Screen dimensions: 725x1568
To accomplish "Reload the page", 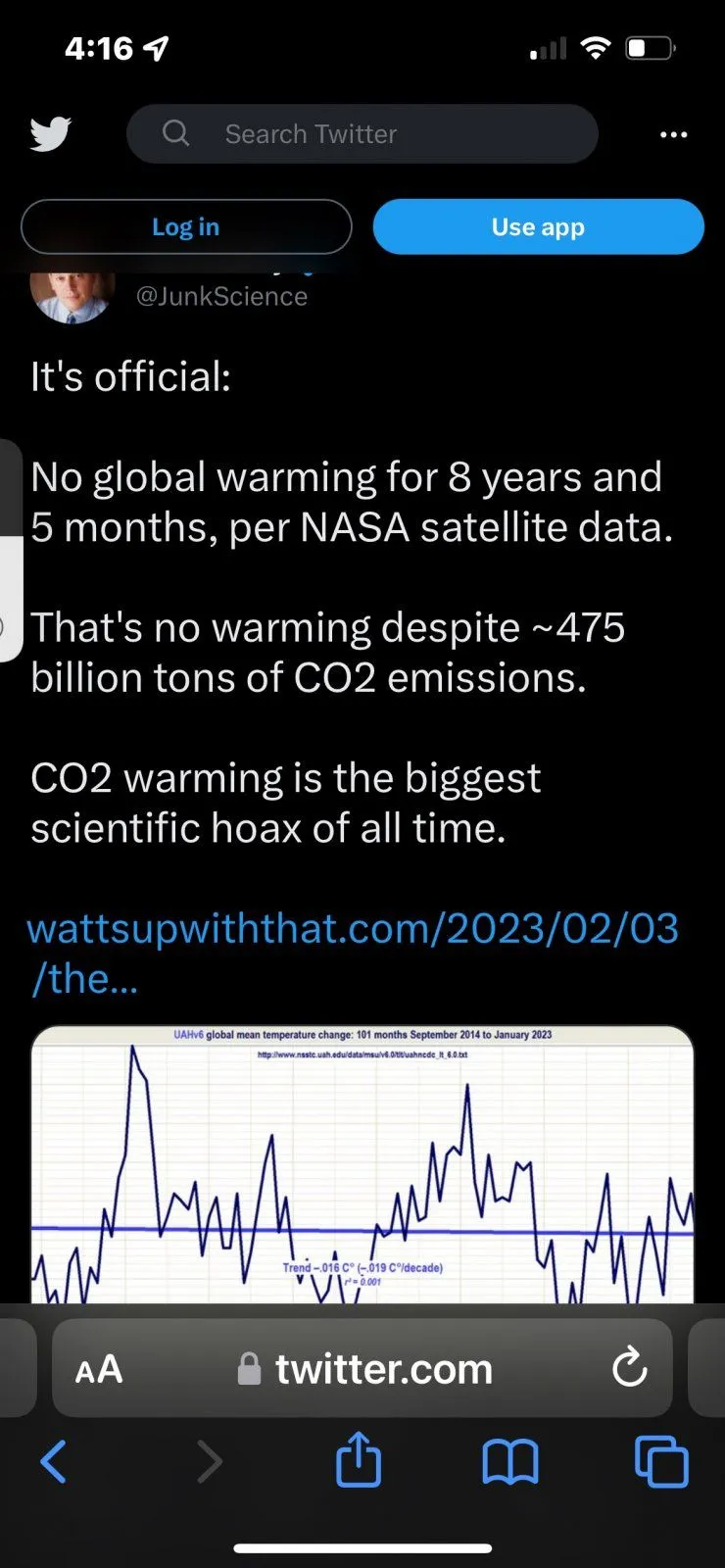I will click(x=629, y=1368).
